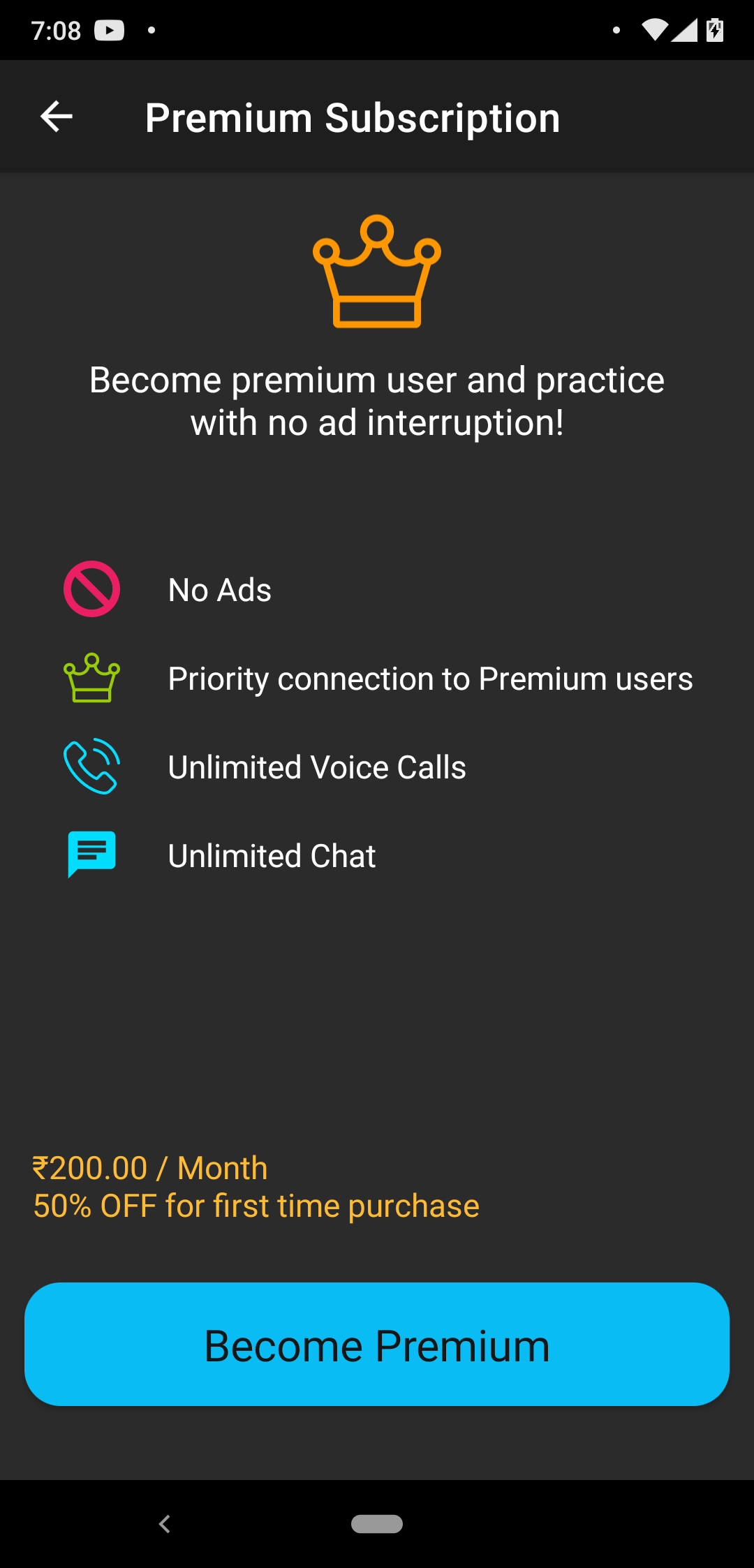
Task: Tap the back arrow on Premium Subscription screen
Action: point(55,116)
